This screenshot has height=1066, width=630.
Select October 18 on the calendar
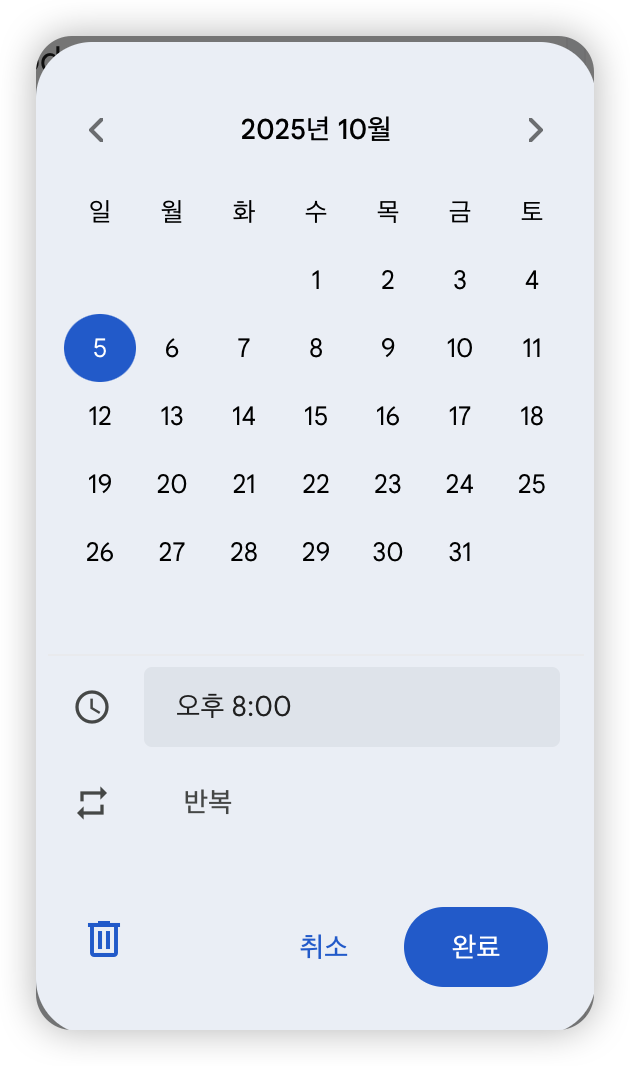click(532, 416)
